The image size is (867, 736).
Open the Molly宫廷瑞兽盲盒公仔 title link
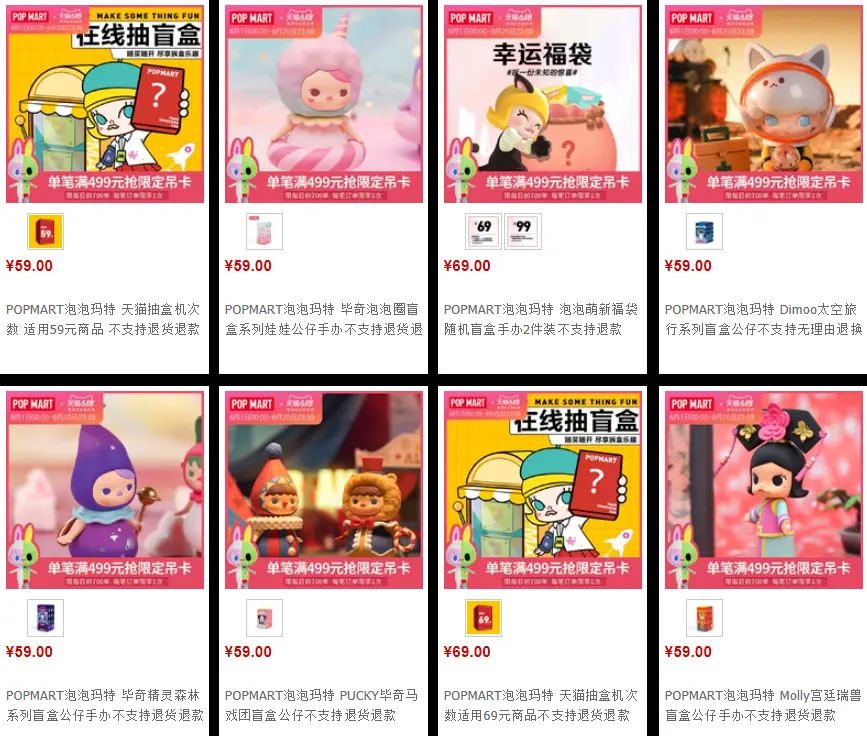(763, 705)
